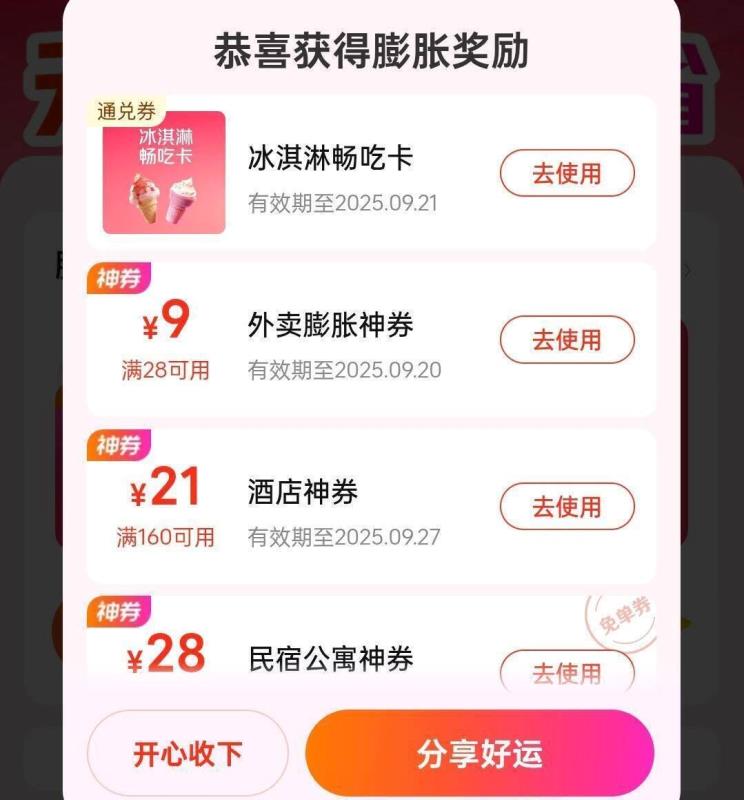This screenshot has height=800, width=744.
Task: Click 去使用 on the 外卖膨胀神券 row
Action: 565,340
